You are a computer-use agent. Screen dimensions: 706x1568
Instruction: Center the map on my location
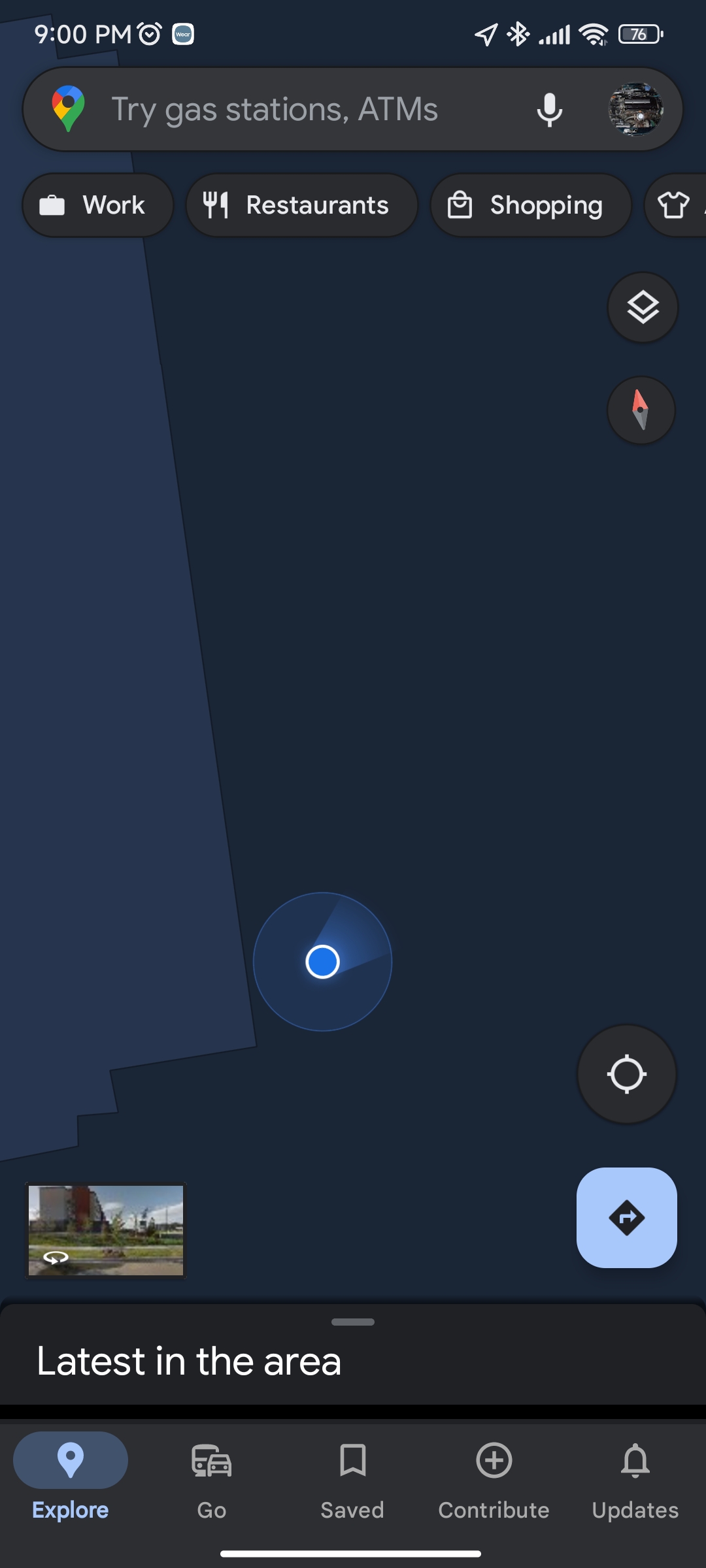627,1074
